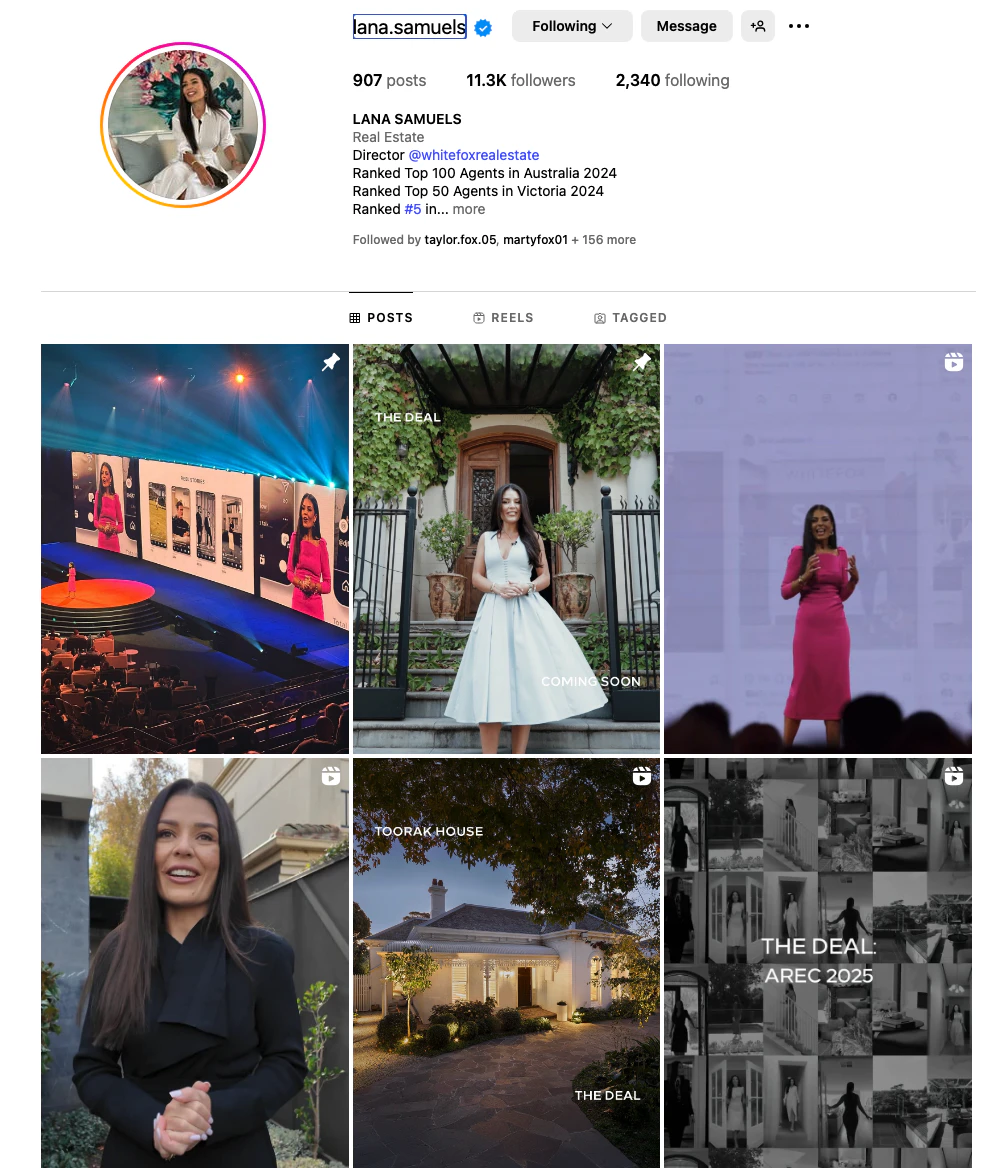
Task: Open similar accounts suggestions icon
Action: pos(757,26)
